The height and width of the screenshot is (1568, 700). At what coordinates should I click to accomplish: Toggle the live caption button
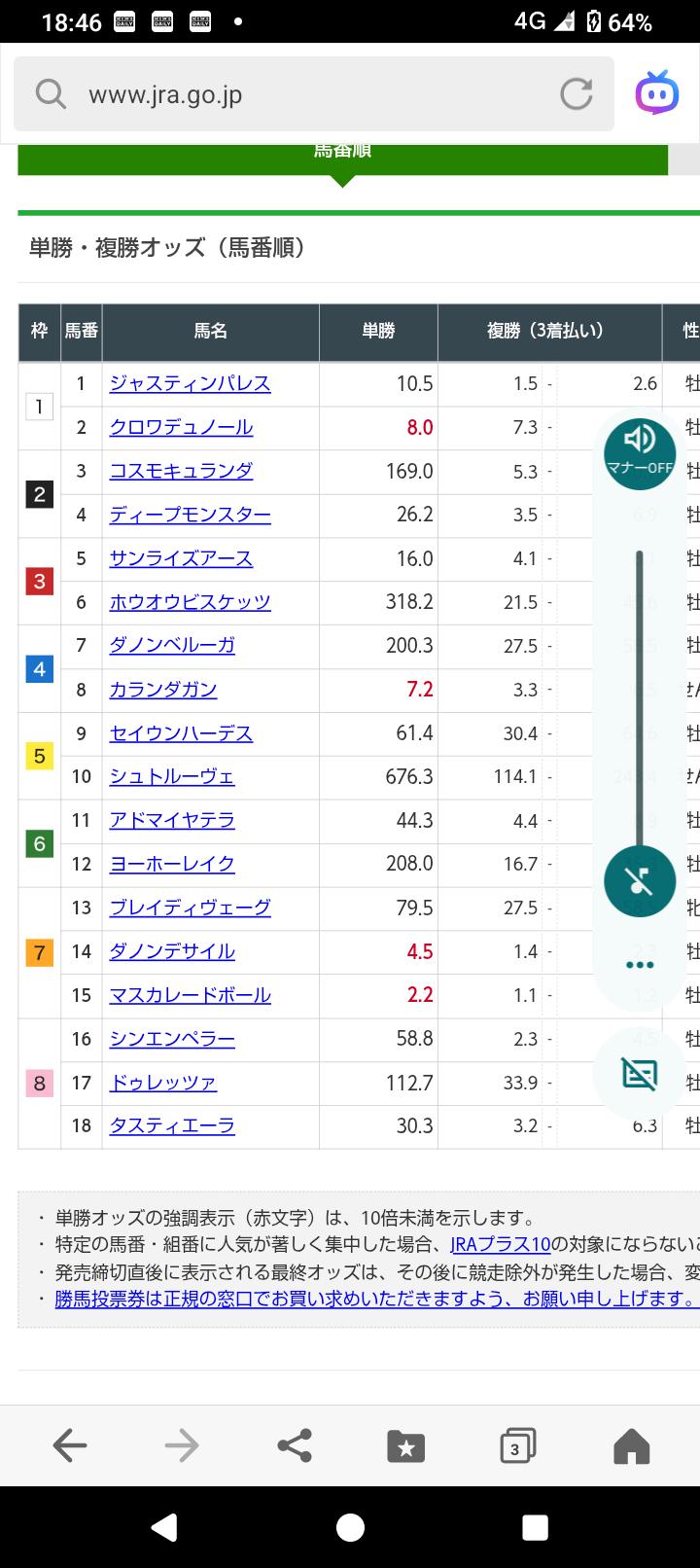tap(639, 1074)
